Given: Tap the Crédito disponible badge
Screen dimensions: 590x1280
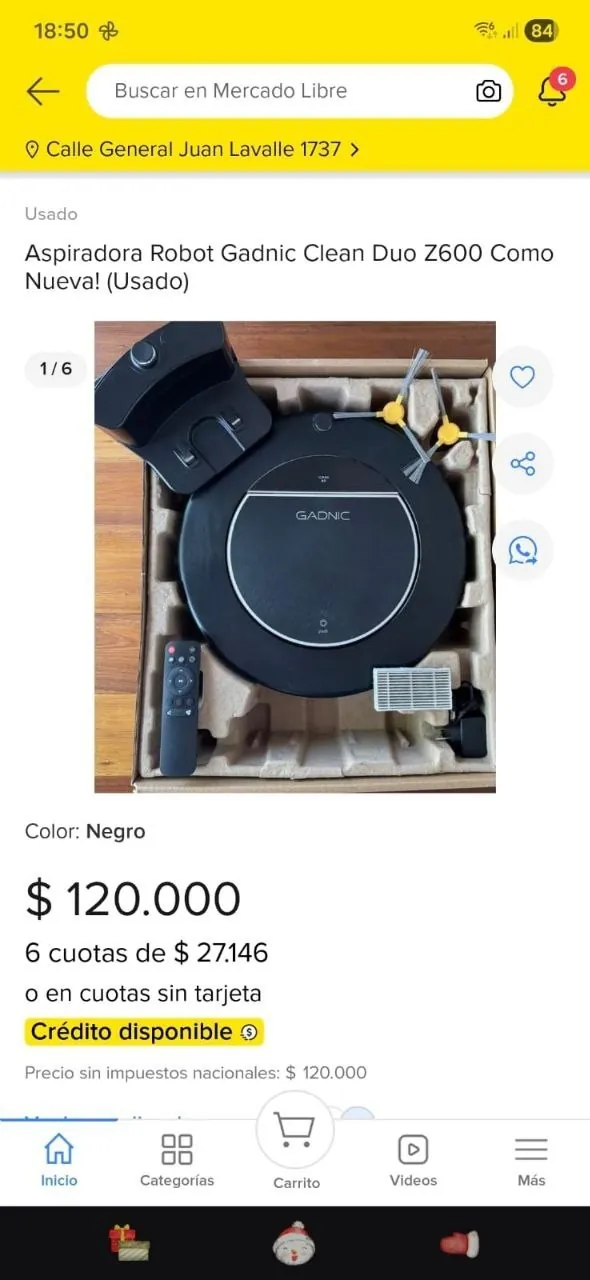Looking at the screenshot, I should (x=144, y=1032).
